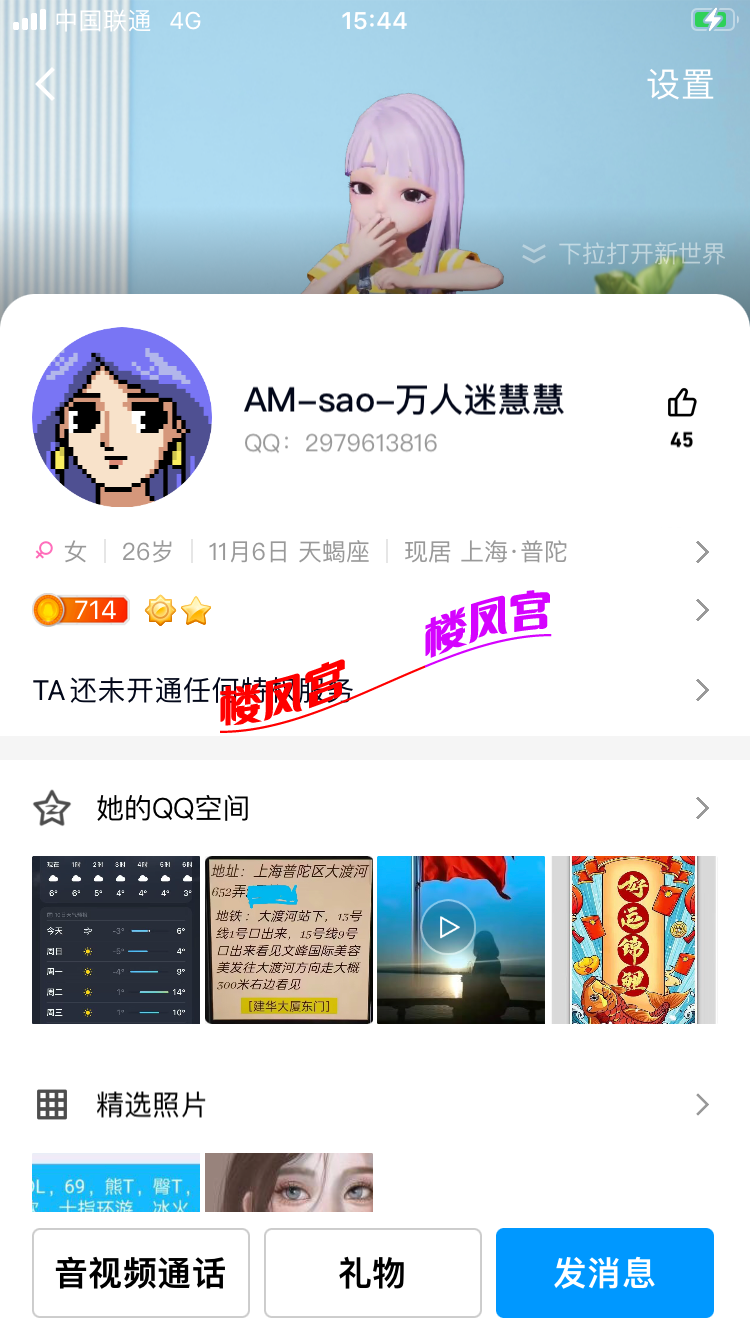Viewport: 750px width, 1334px height.
Task: Give a thumbs-up like to this profile
Action: click(x=682, y=404)
